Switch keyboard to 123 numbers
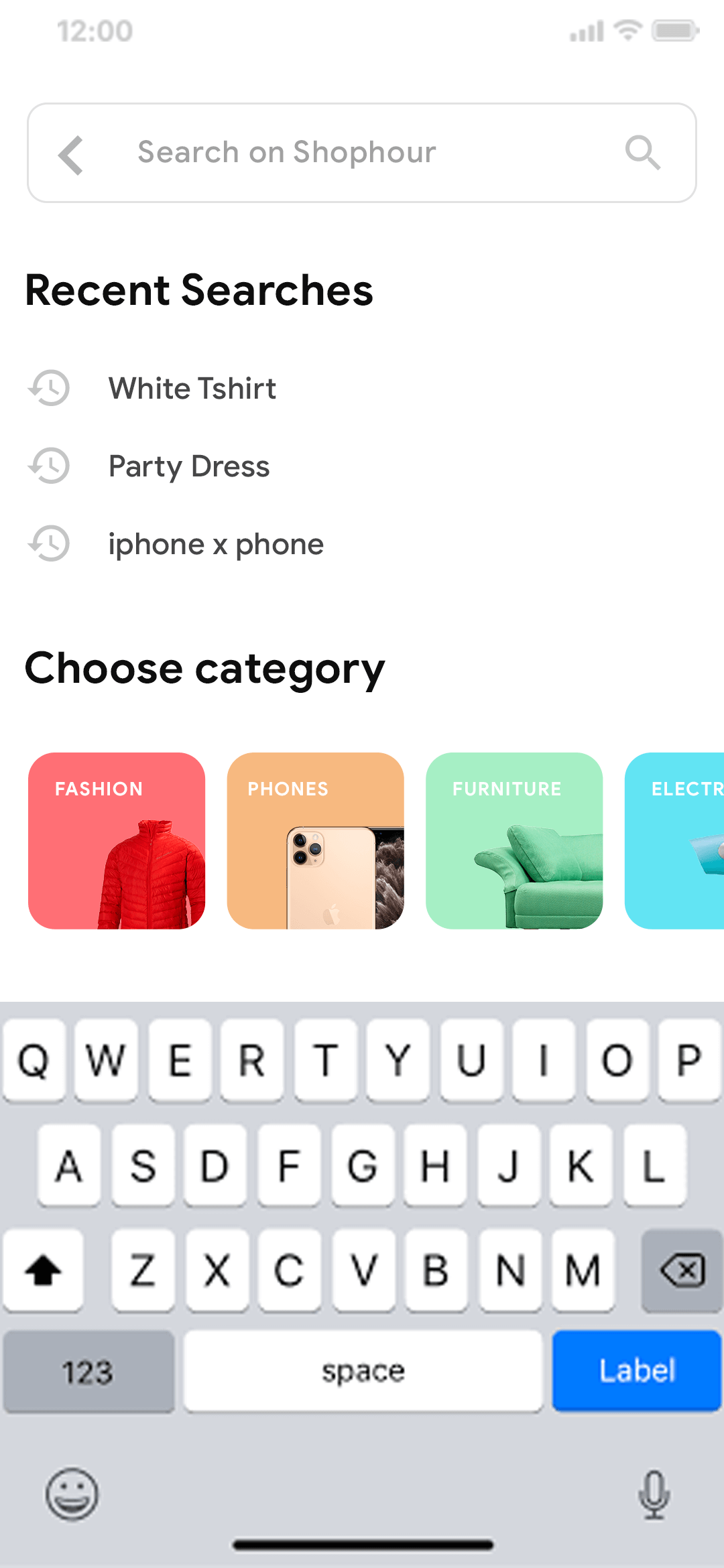Viewport: 724px width, 1568px height. coord(88,1372)
